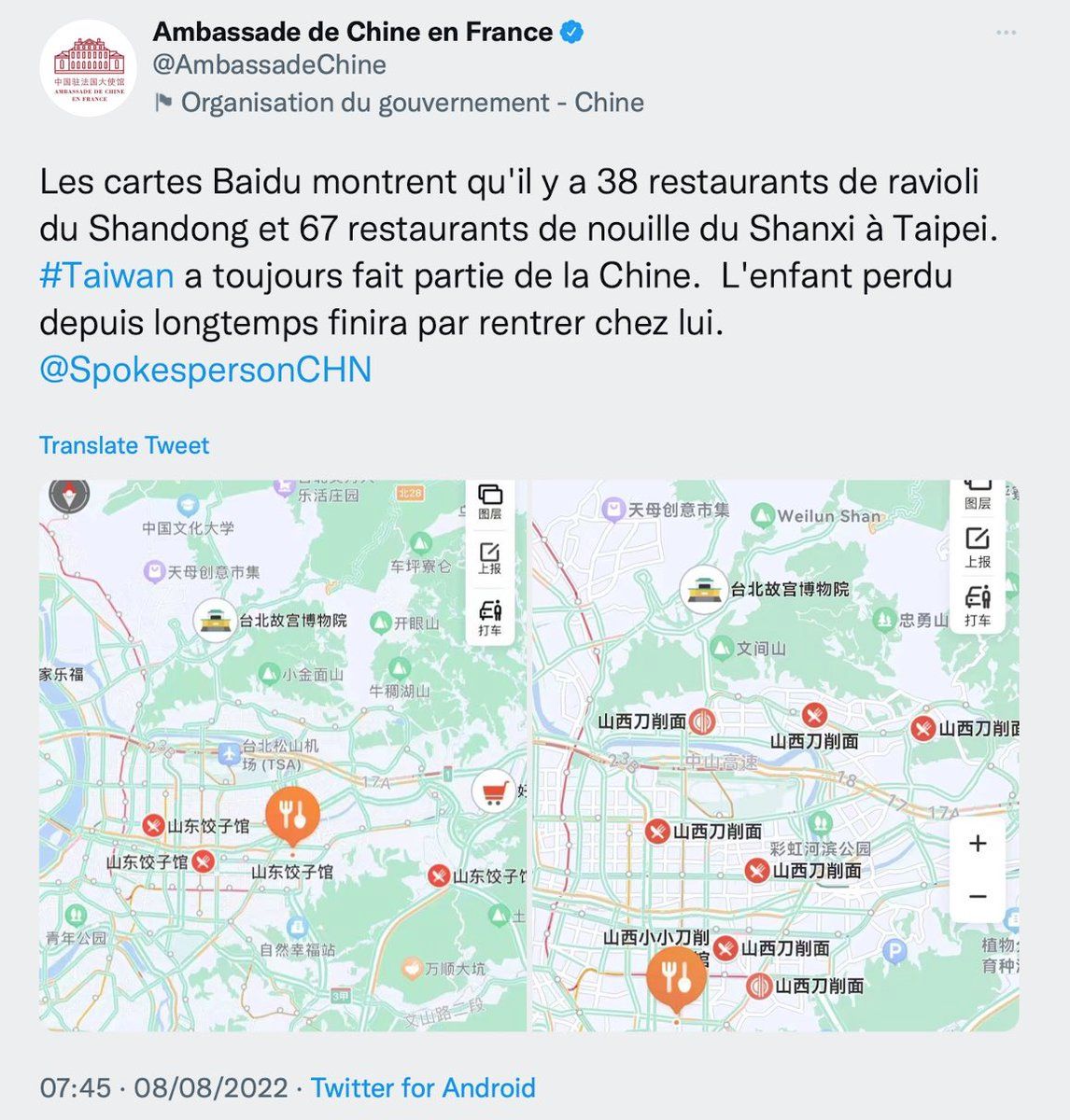Open the @SpokespersonCHN mention

point(205,370)
